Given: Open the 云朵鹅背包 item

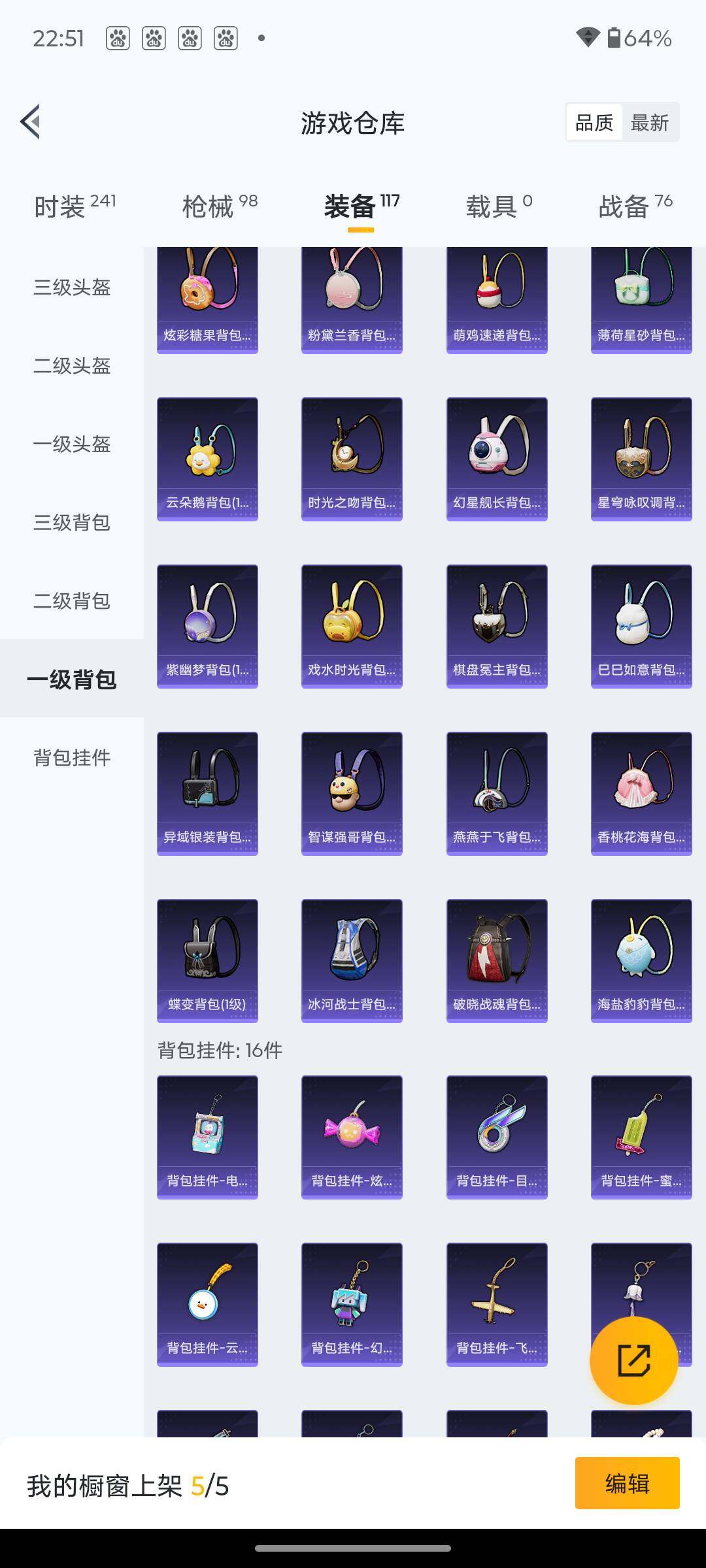Looking at the screenshot, I should [207, 459].
